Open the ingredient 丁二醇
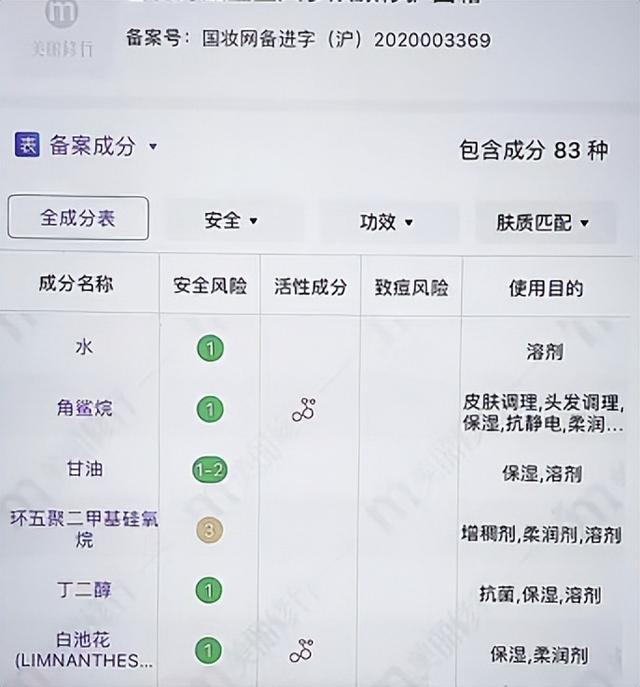 point(84,589)
